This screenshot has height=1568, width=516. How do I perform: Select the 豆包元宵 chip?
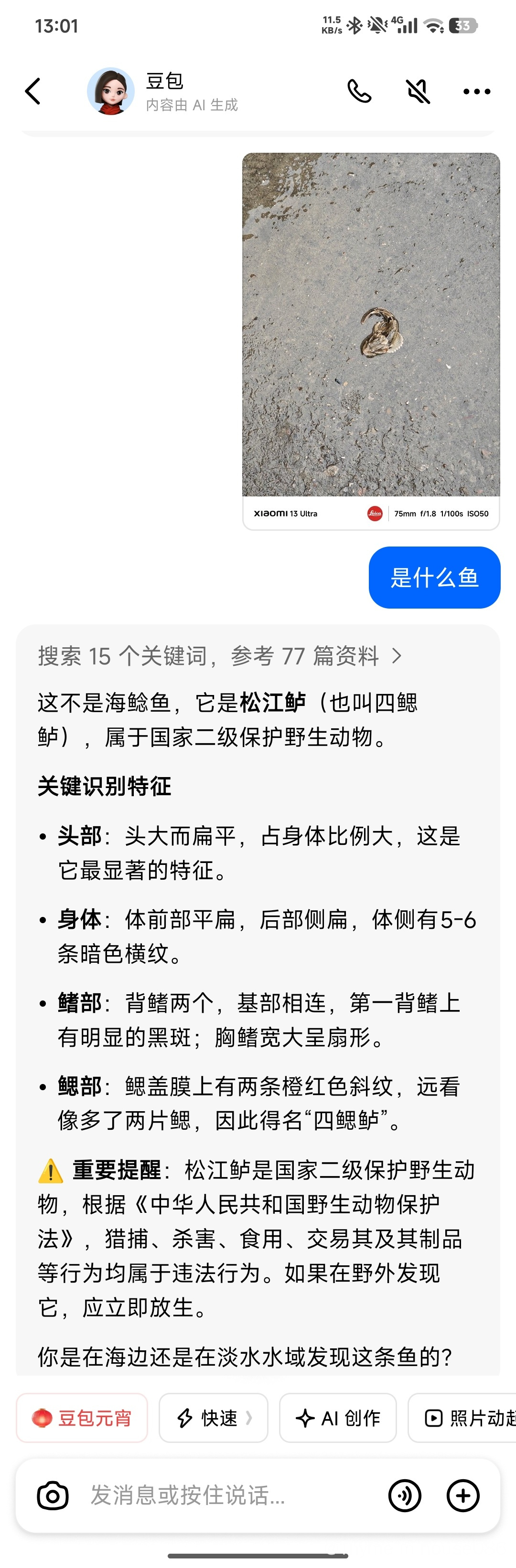pyautogui.click(x=82, y=1418)
